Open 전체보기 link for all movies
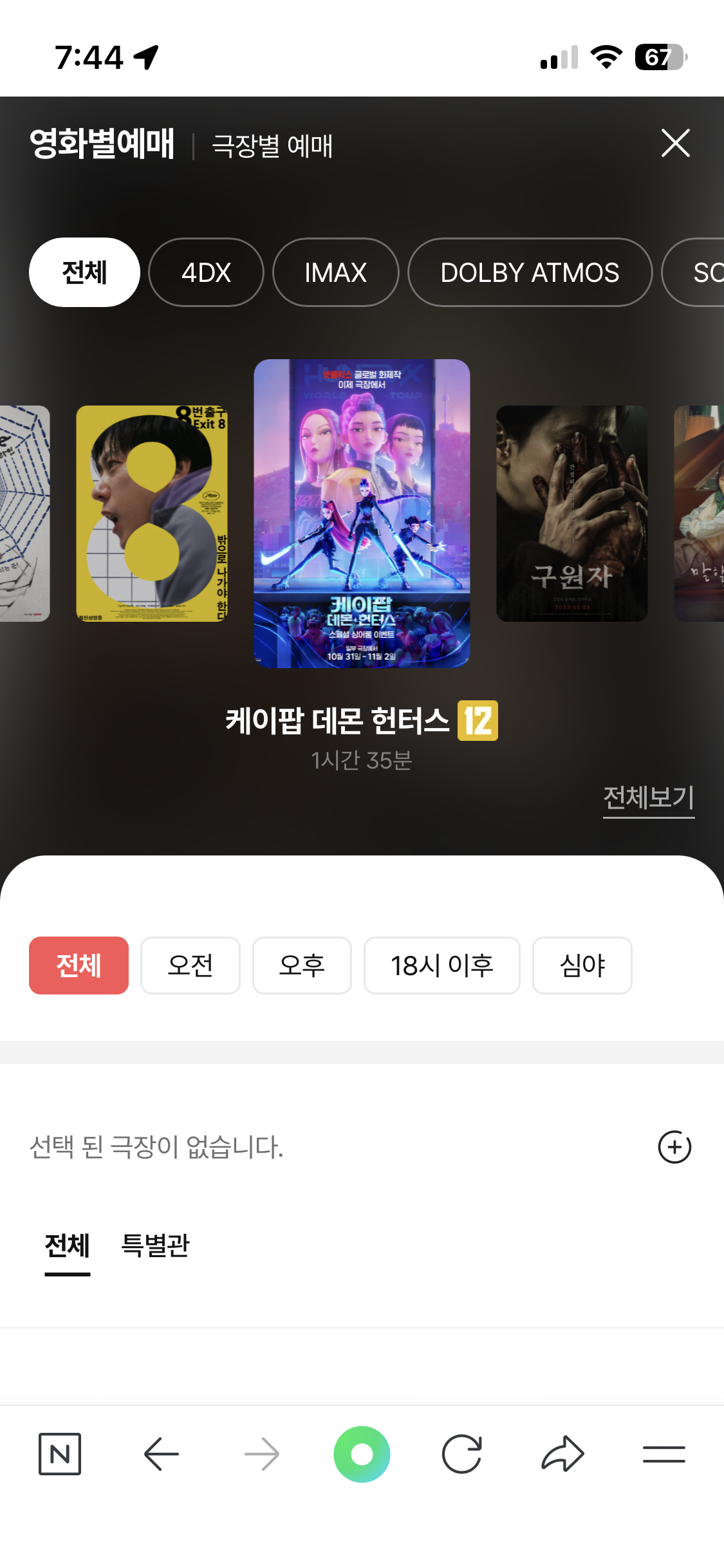This screenshot has width=724, height=1568. coord(648,798)
